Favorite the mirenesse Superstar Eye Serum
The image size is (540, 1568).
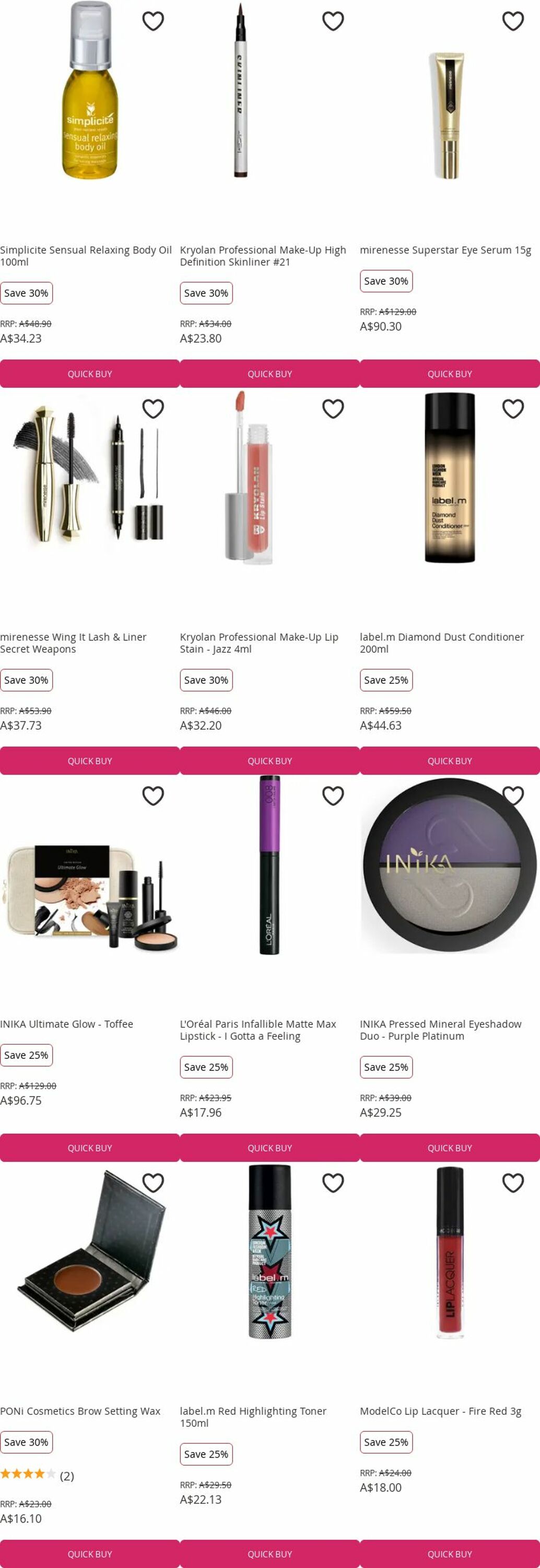click(x=513, y=21)
